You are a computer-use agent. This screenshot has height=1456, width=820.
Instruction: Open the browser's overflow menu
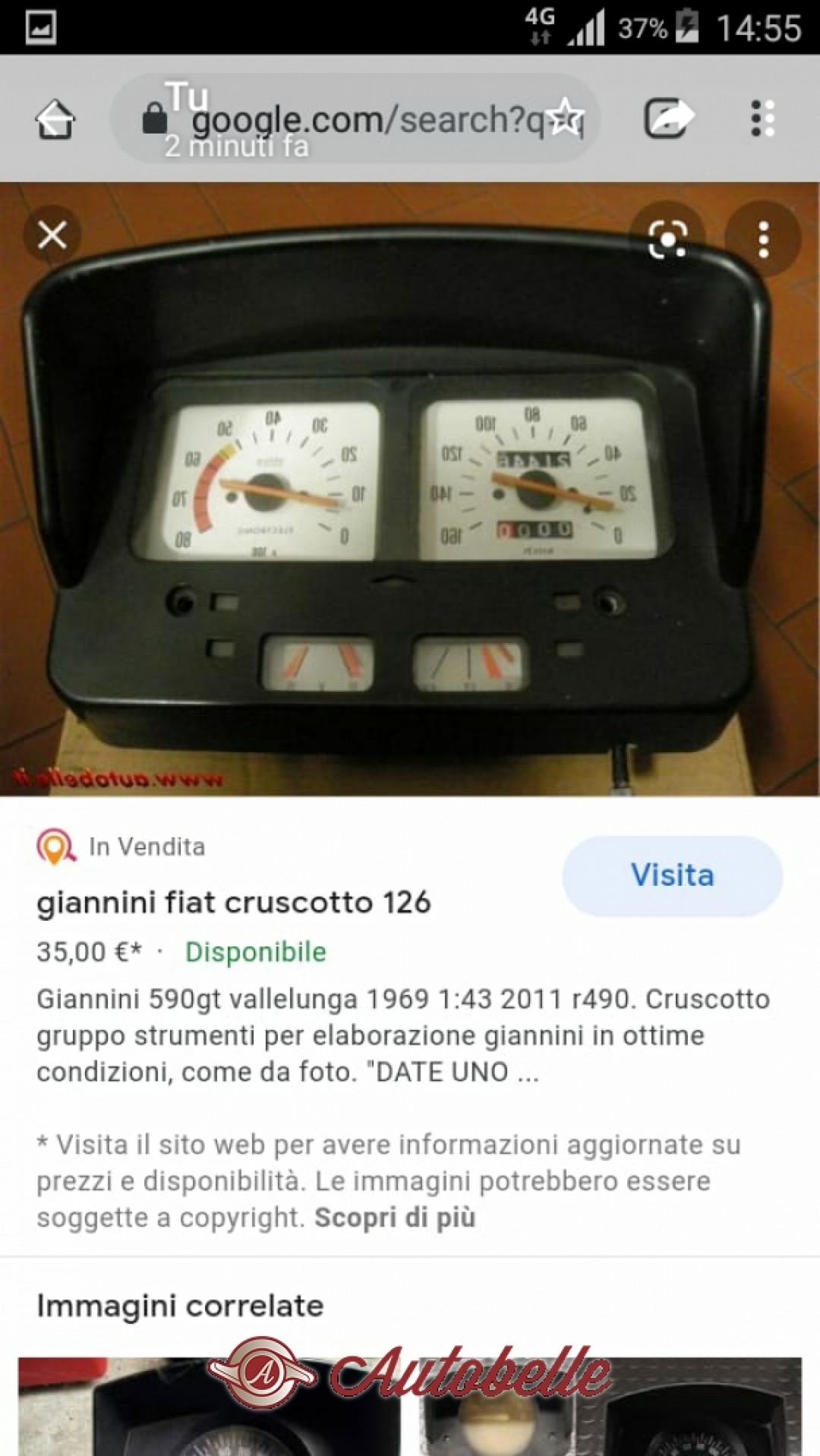(762, 118)
